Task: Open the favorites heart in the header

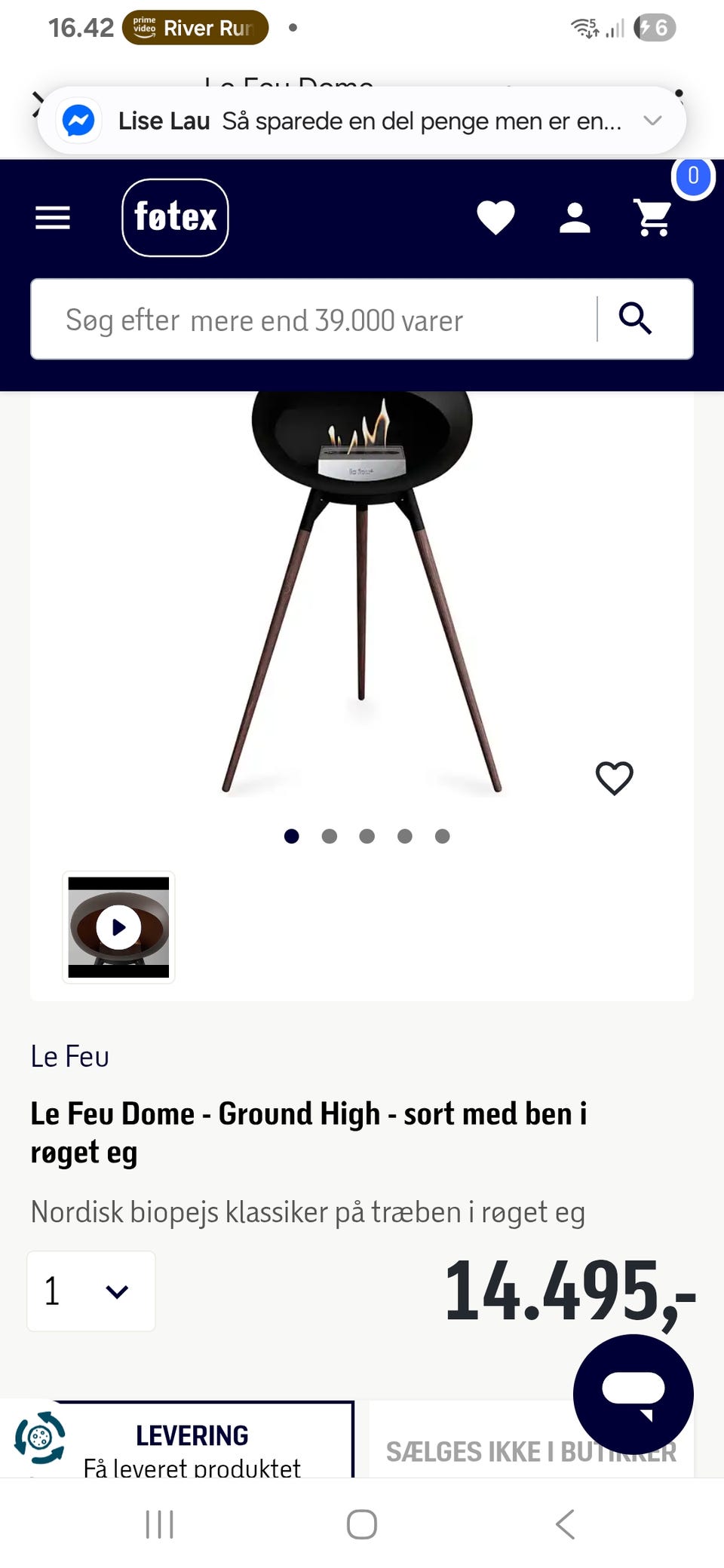Action: pos(495,218)
